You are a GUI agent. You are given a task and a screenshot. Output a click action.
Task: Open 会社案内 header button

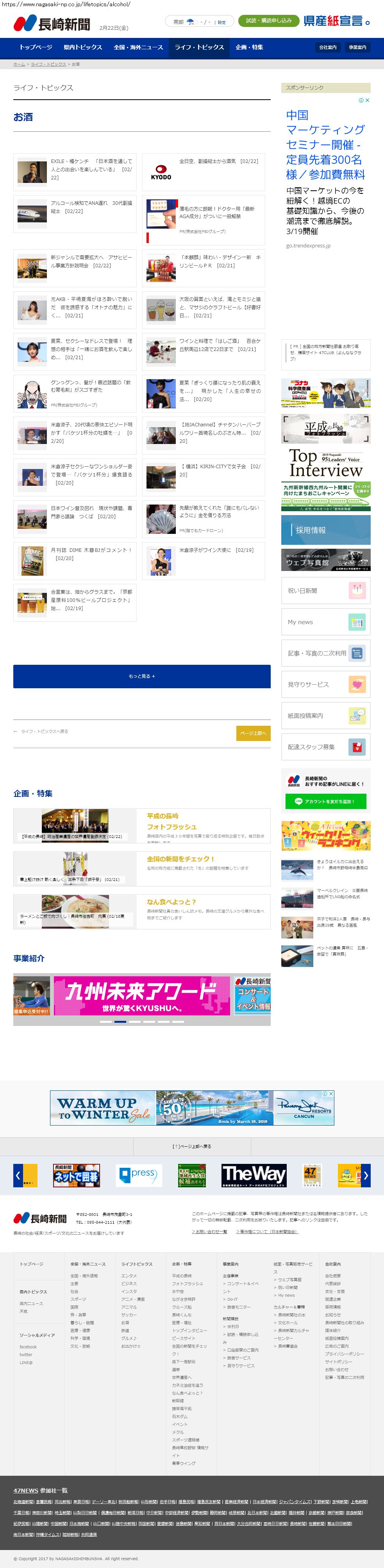[327, 47]
